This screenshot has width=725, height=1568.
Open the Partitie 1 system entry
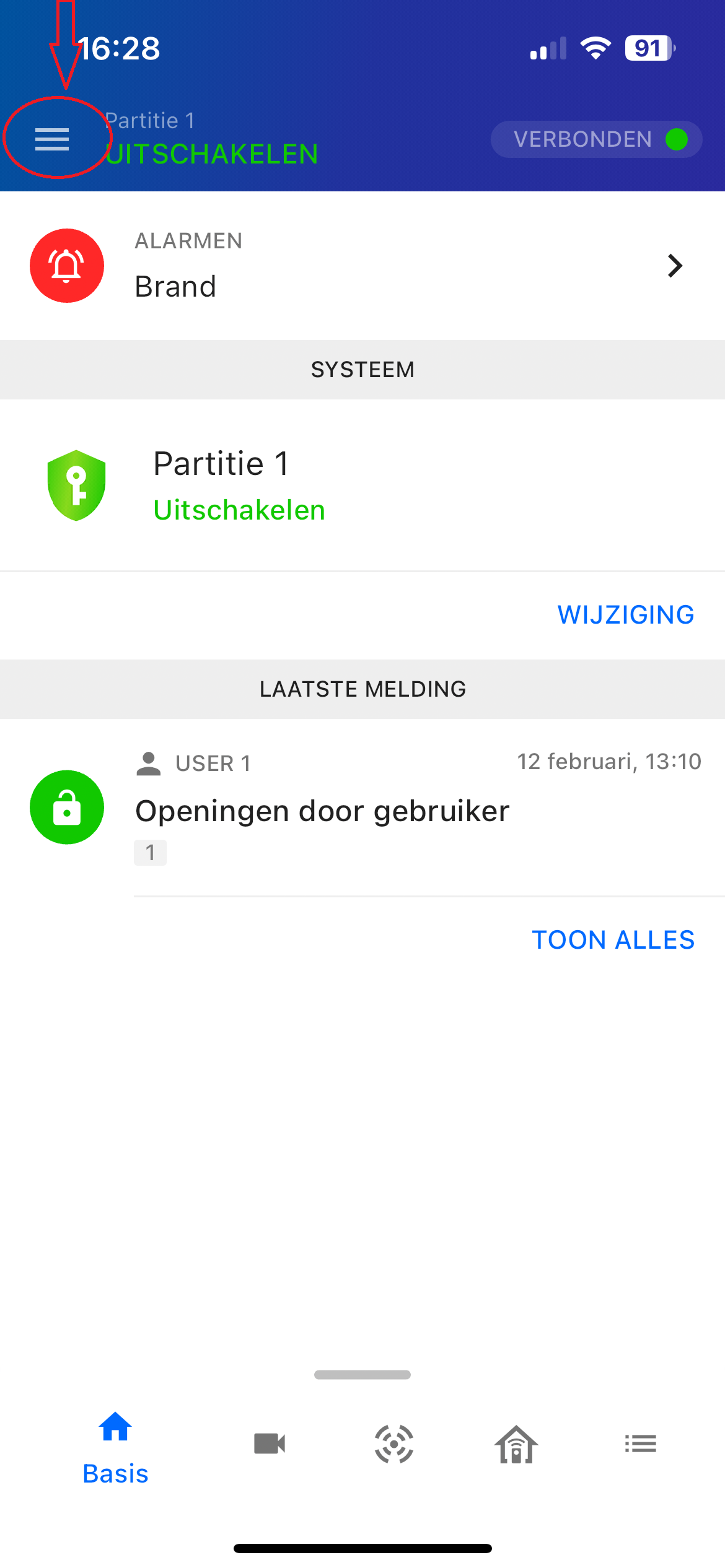coord(362,486)
